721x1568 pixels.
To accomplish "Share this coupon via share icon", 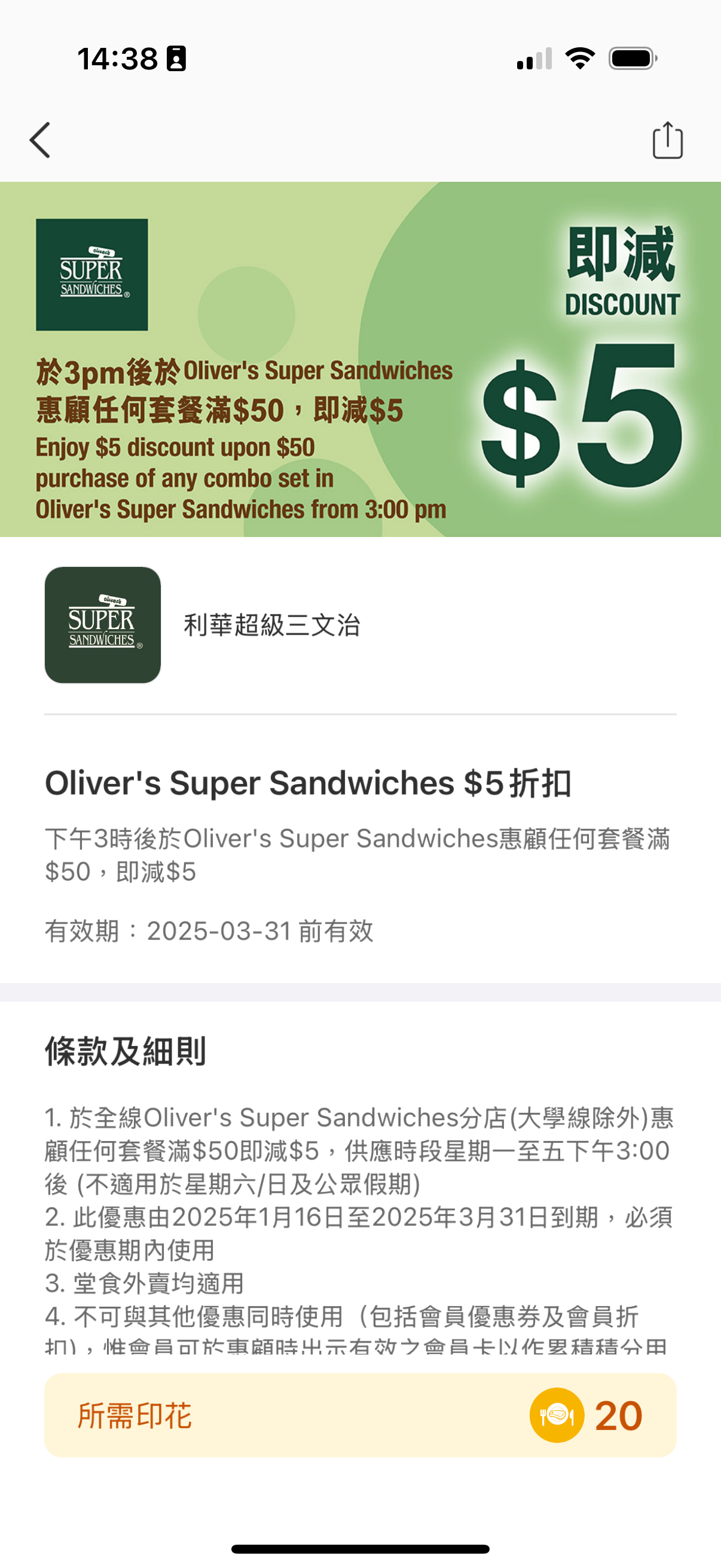I will click(667, 141).
